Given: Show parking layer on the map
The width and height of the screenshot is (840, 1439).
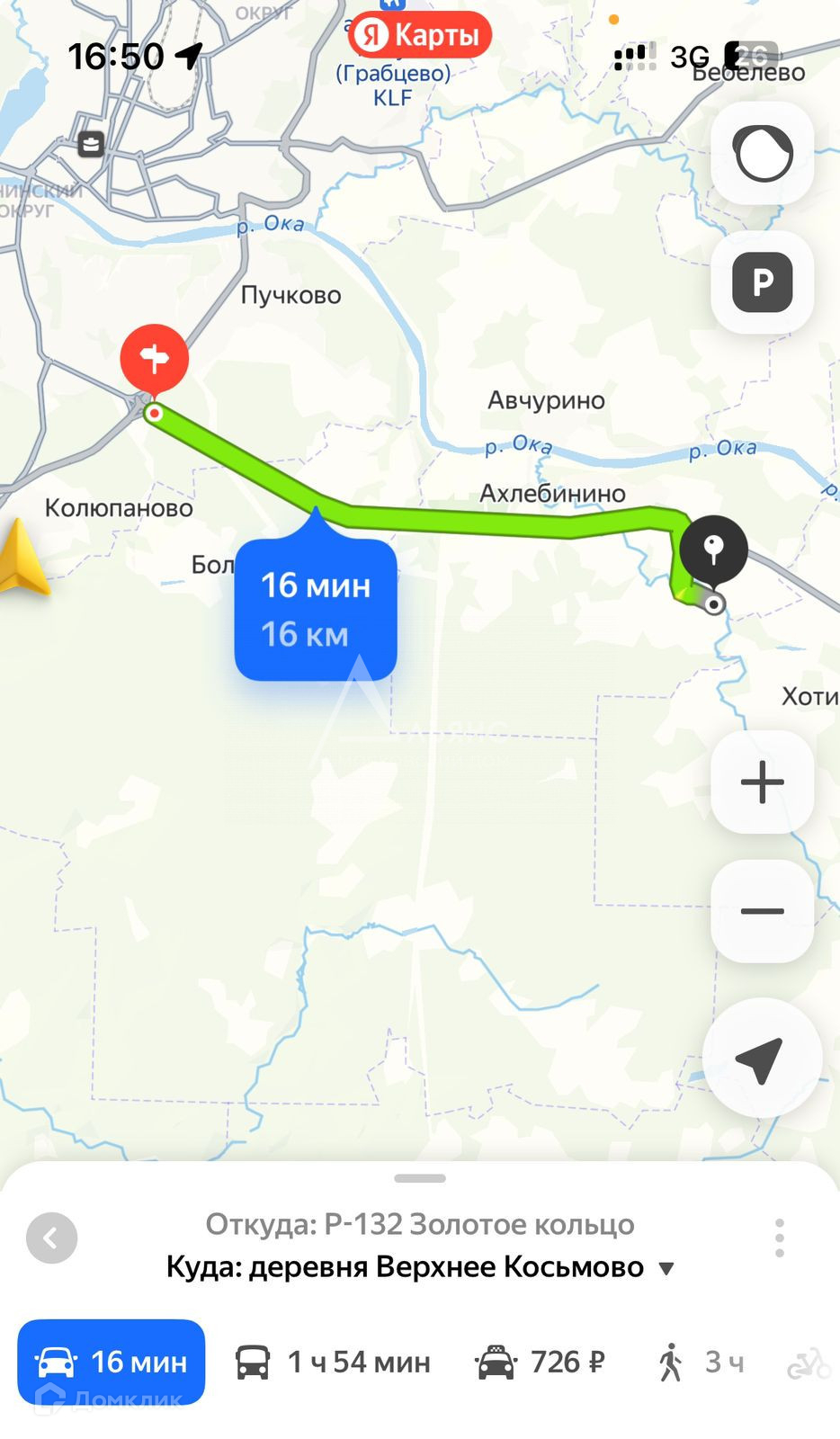Looking at the screenshot, I should coord(763,282).
